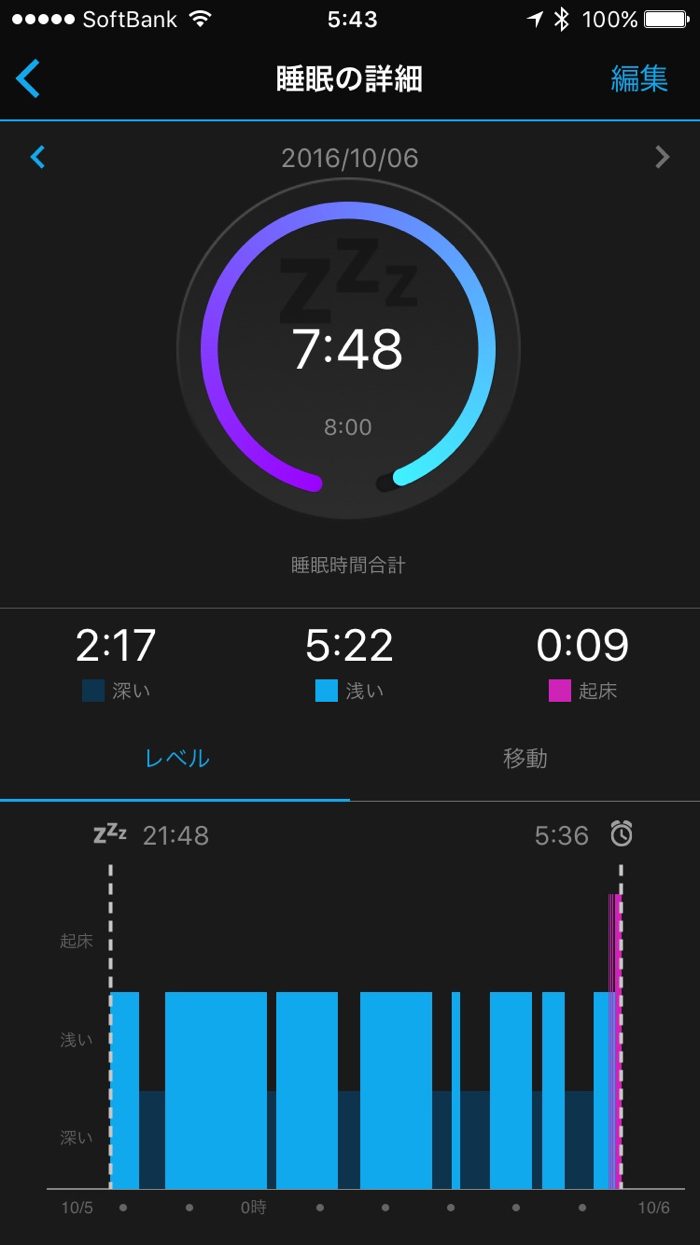700x1245 pixels.
Task: Select the レベル tab
Action: coord(176,758)
